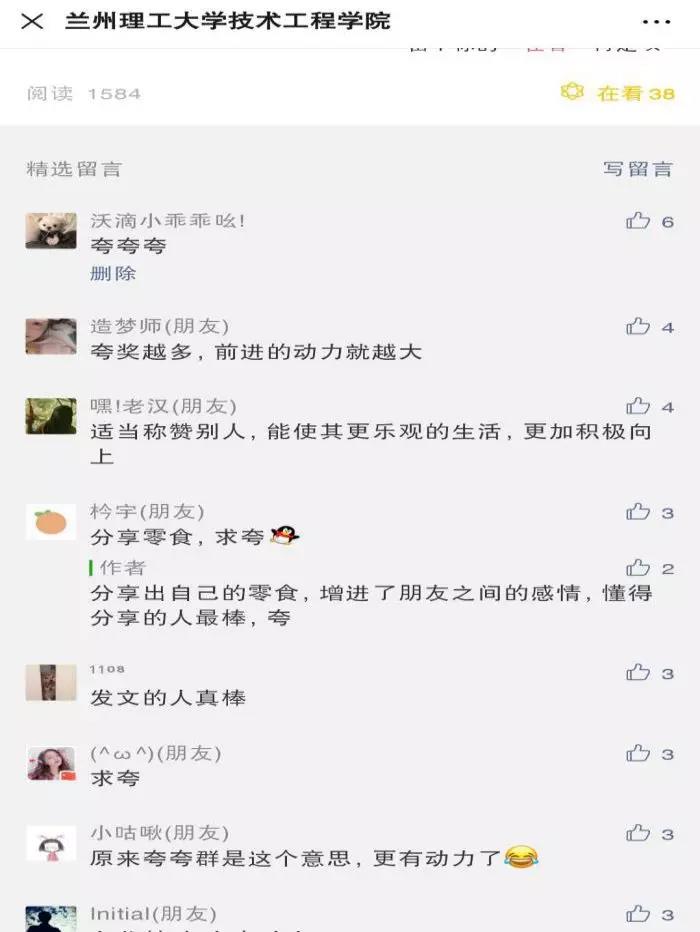Close the article with the X icon
The image size is (700, 932).
pos(32,22)
